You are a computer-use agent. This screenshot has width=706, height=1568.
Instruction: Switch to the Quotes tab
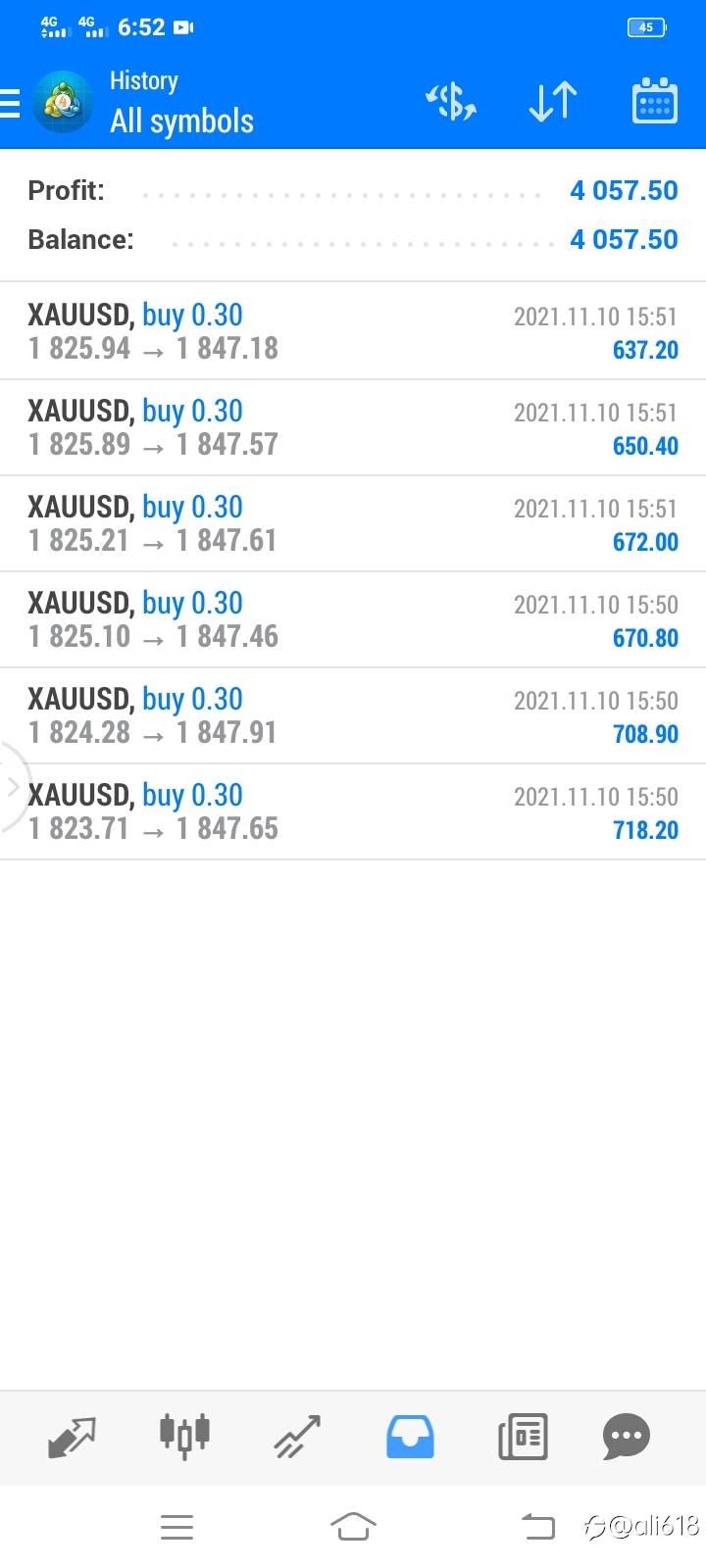(x=73, y=1437)
